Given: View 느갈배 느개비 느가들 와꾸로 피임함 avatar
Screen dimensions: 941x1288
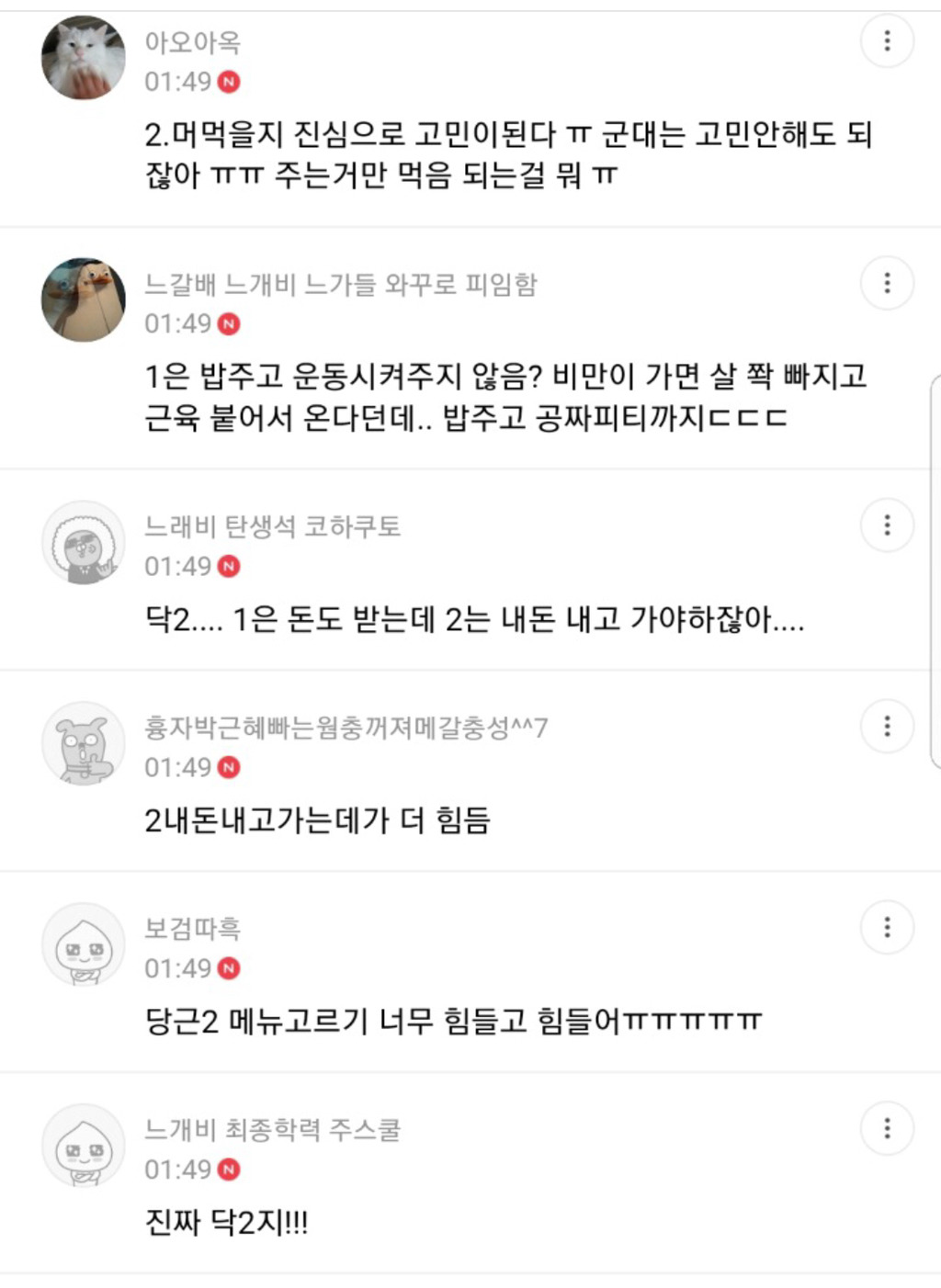Looking at the screenshot, I should coord(84,299).
